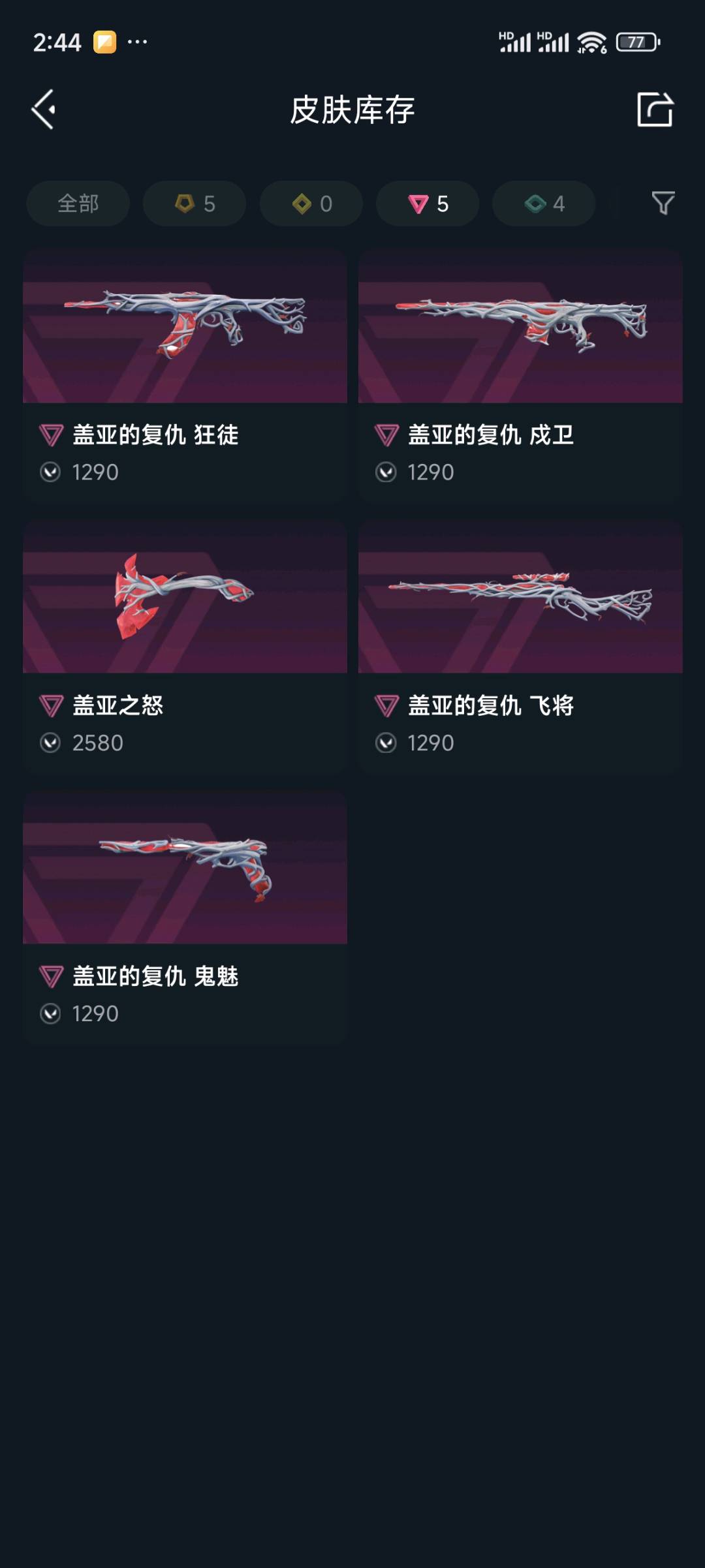The width and height of the screenshot is (705, 1568).
Task: Switch to the gold tier tab showing 5
Action: pos(195,204)
